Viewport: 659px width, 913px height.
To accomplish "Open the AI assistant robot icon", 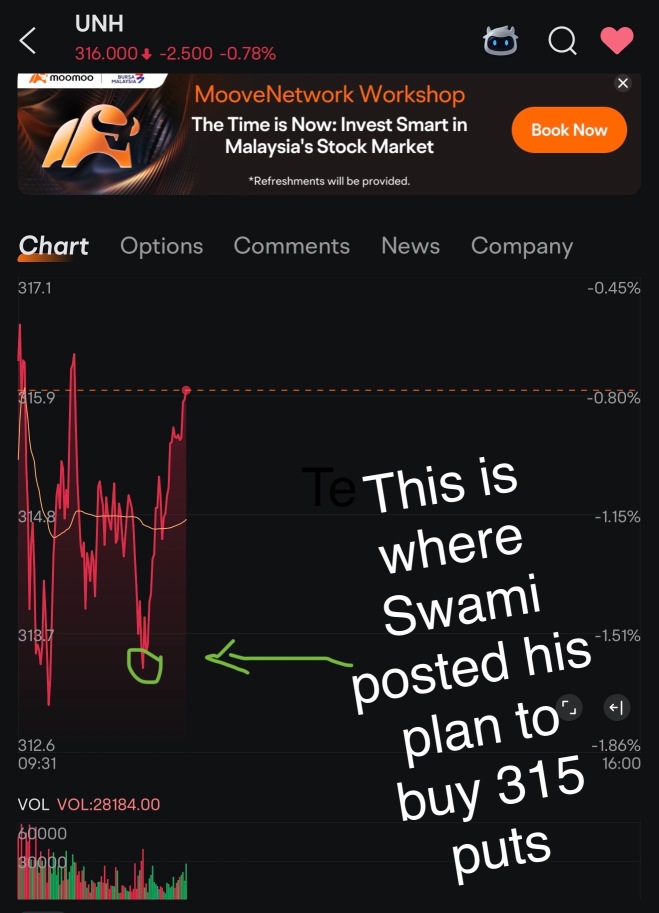I will coord(500,41).
